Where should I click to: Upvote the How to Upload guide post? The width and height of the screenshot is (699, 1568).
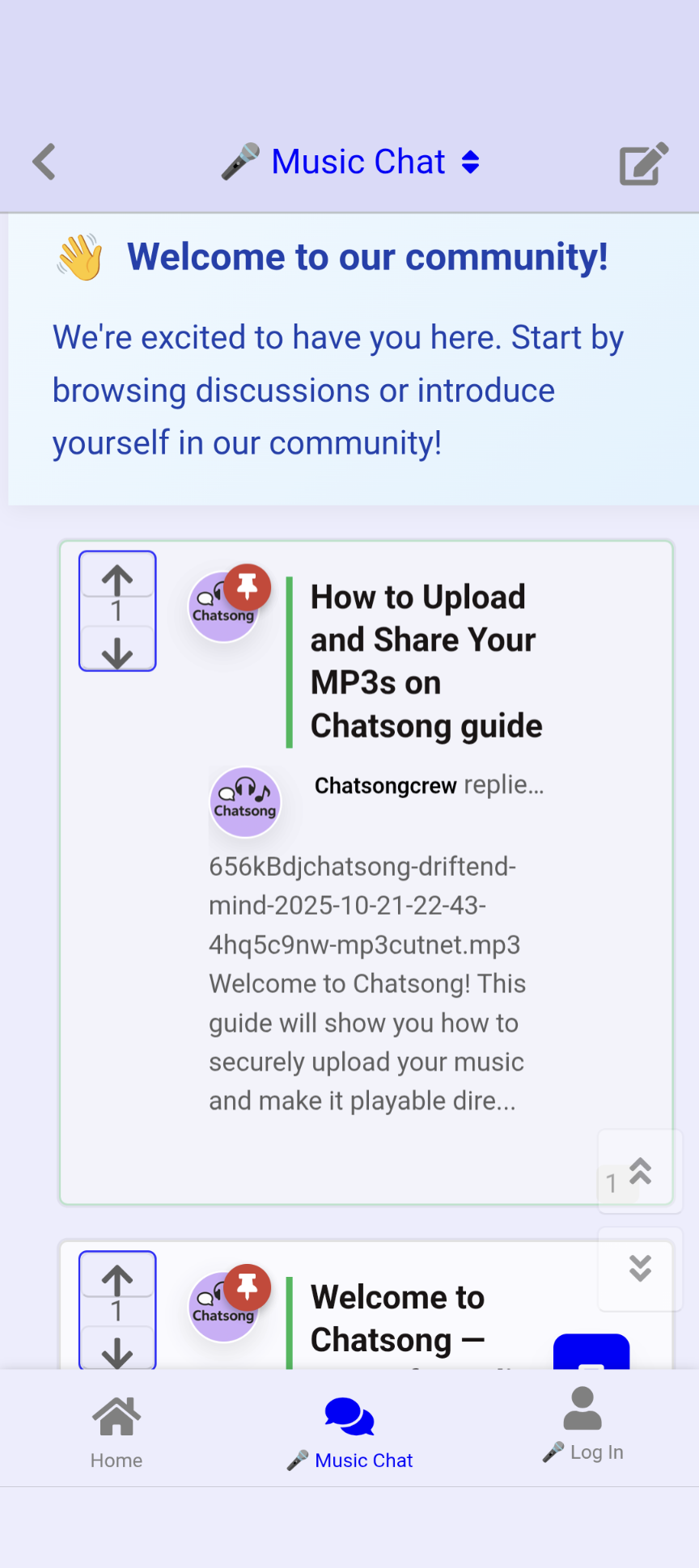pos(117,579)
